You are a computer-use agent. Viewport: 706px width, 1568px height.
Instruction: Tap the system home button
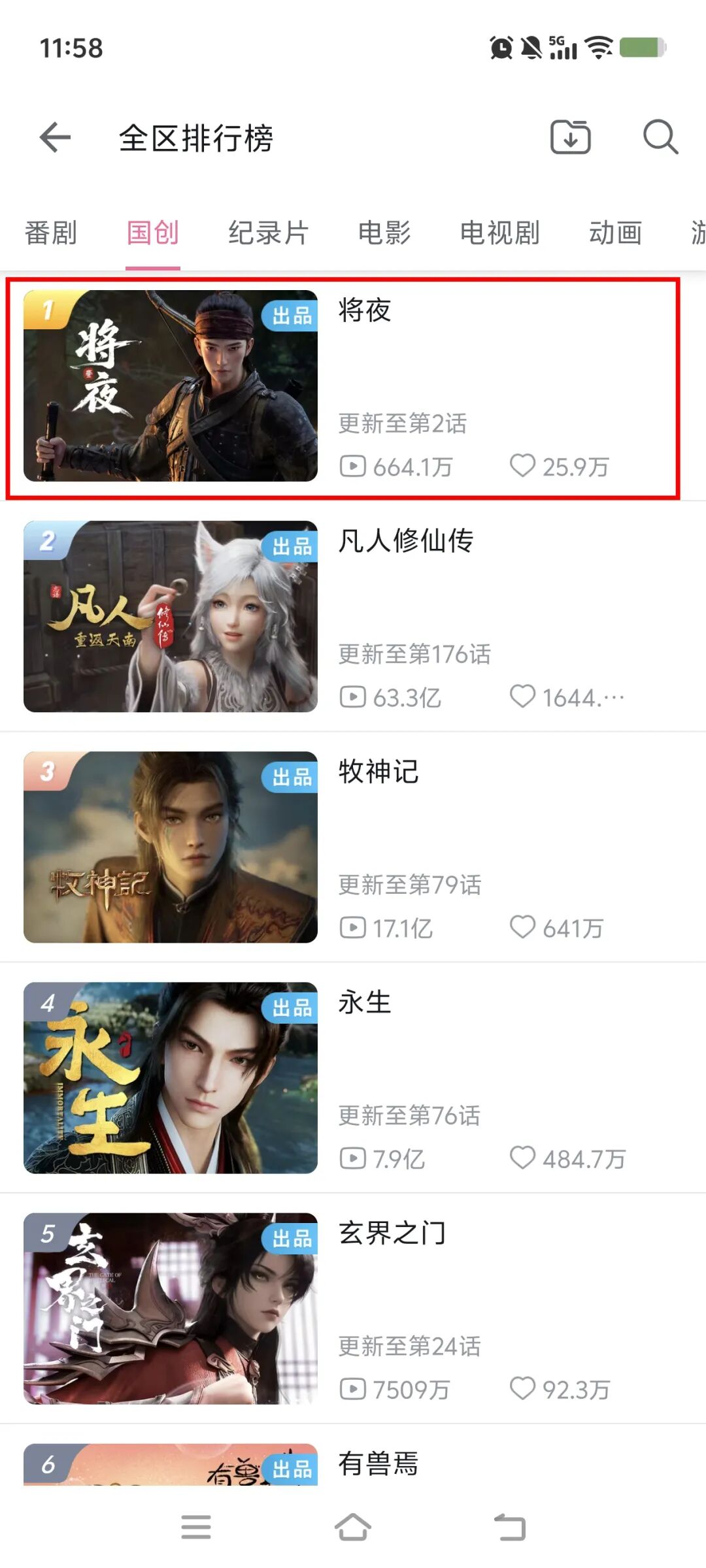coord(353,1527)
